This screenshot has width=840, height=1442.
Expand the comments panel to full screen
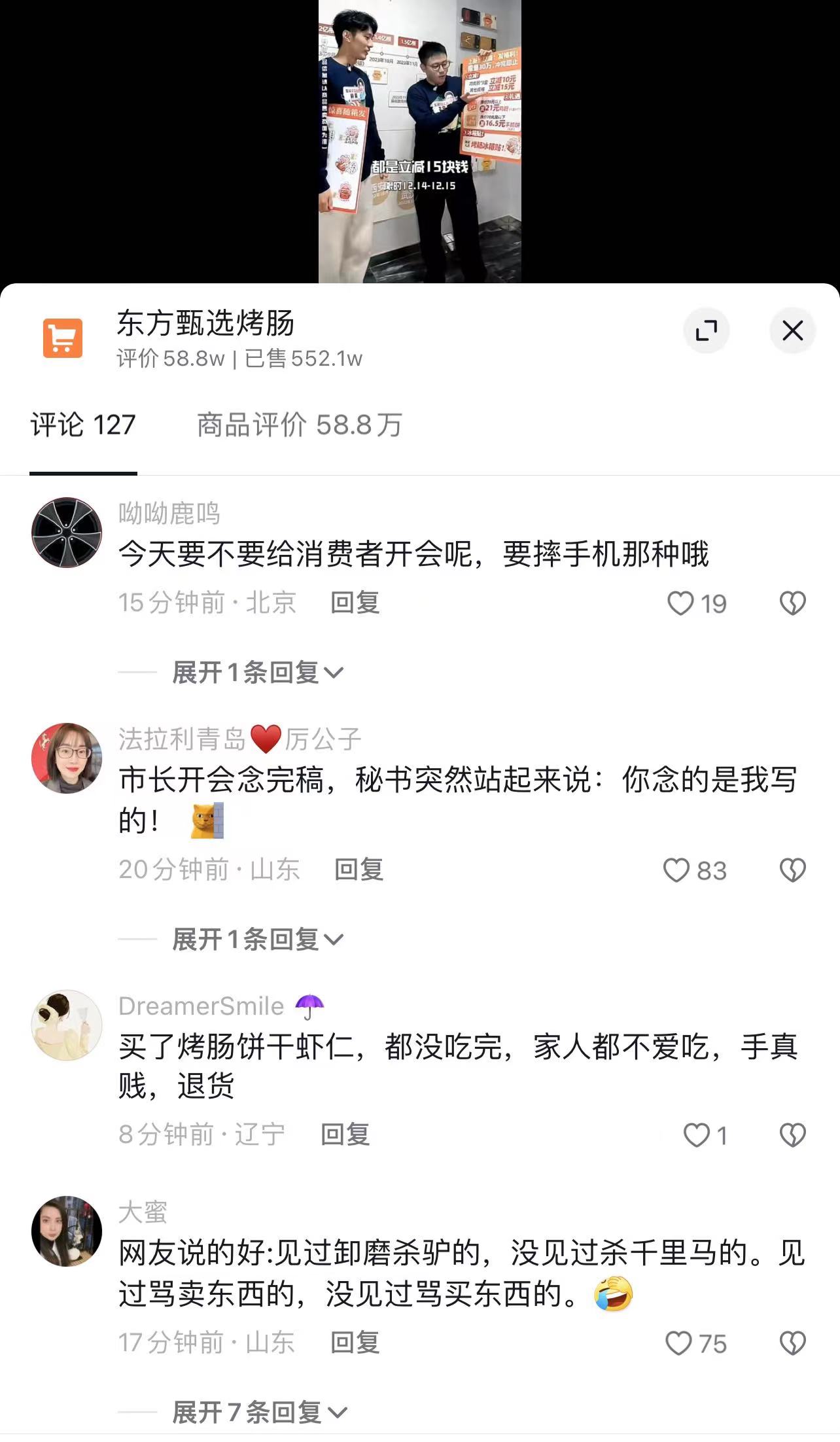(x=706, y=330)
